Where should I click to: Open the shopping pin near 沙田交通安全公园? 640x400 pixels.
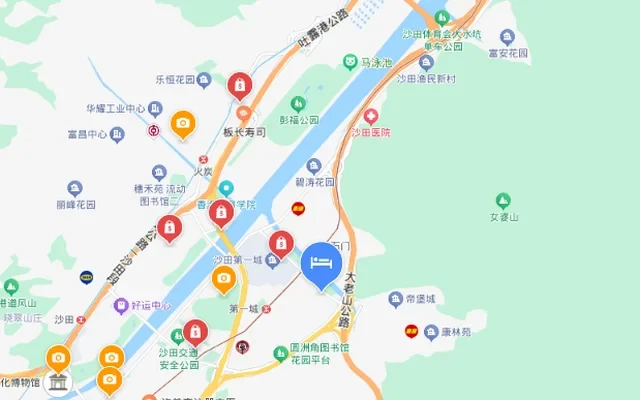(x=195, y=331)
